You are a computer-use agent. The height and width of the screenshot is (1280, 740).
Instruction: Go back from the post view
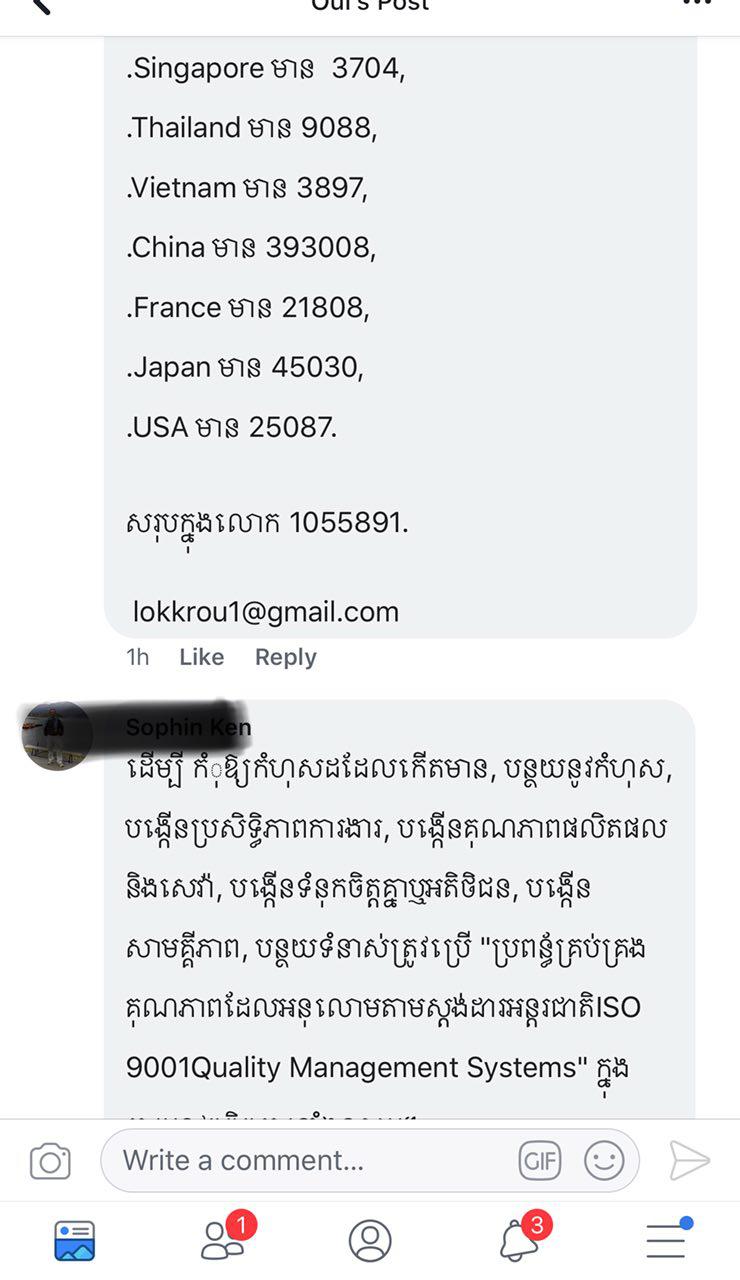pos(40,6)
